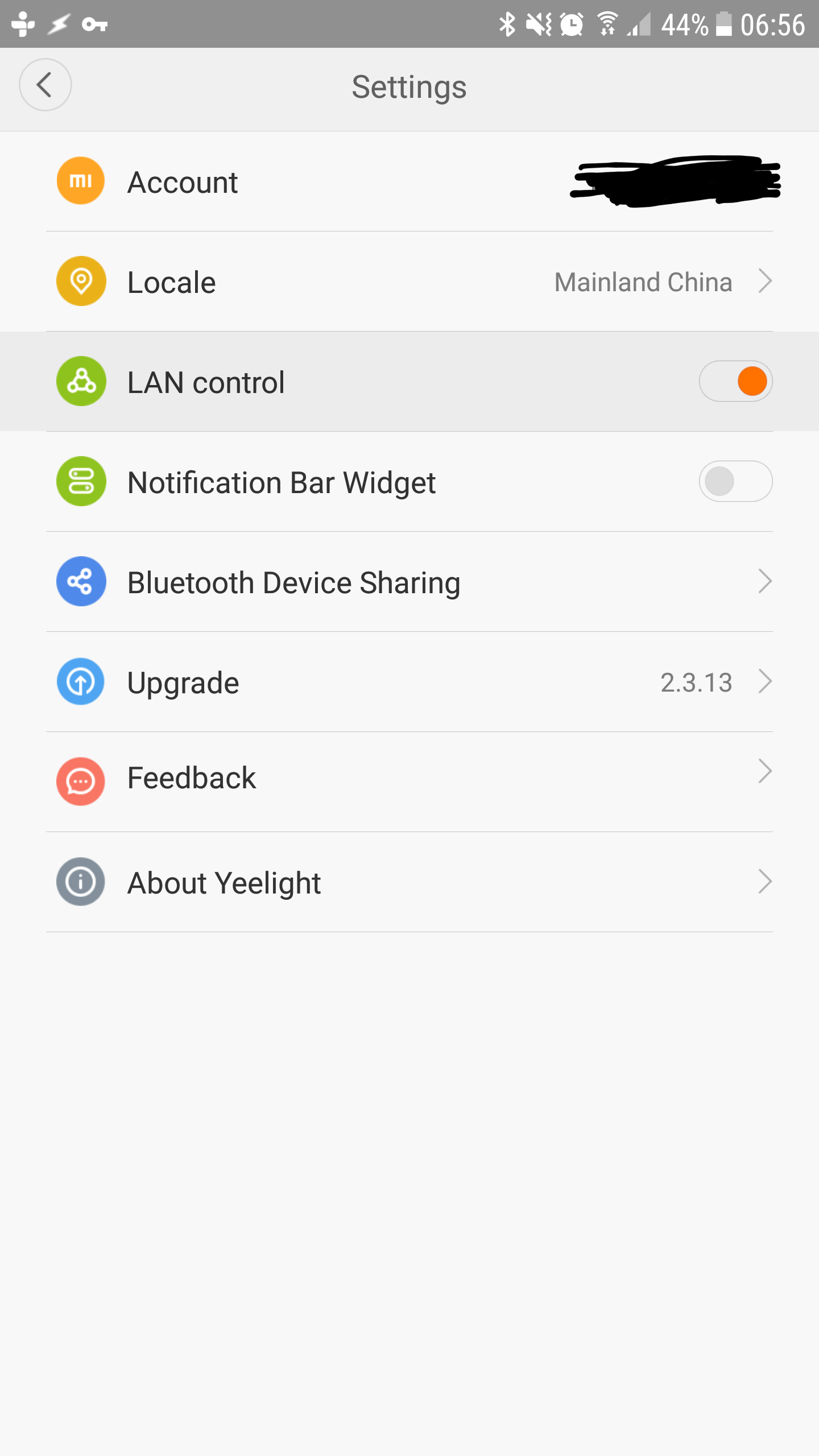The image size is (819, 1456).
Task: Change the Locale setting
Action: point(409,282)
